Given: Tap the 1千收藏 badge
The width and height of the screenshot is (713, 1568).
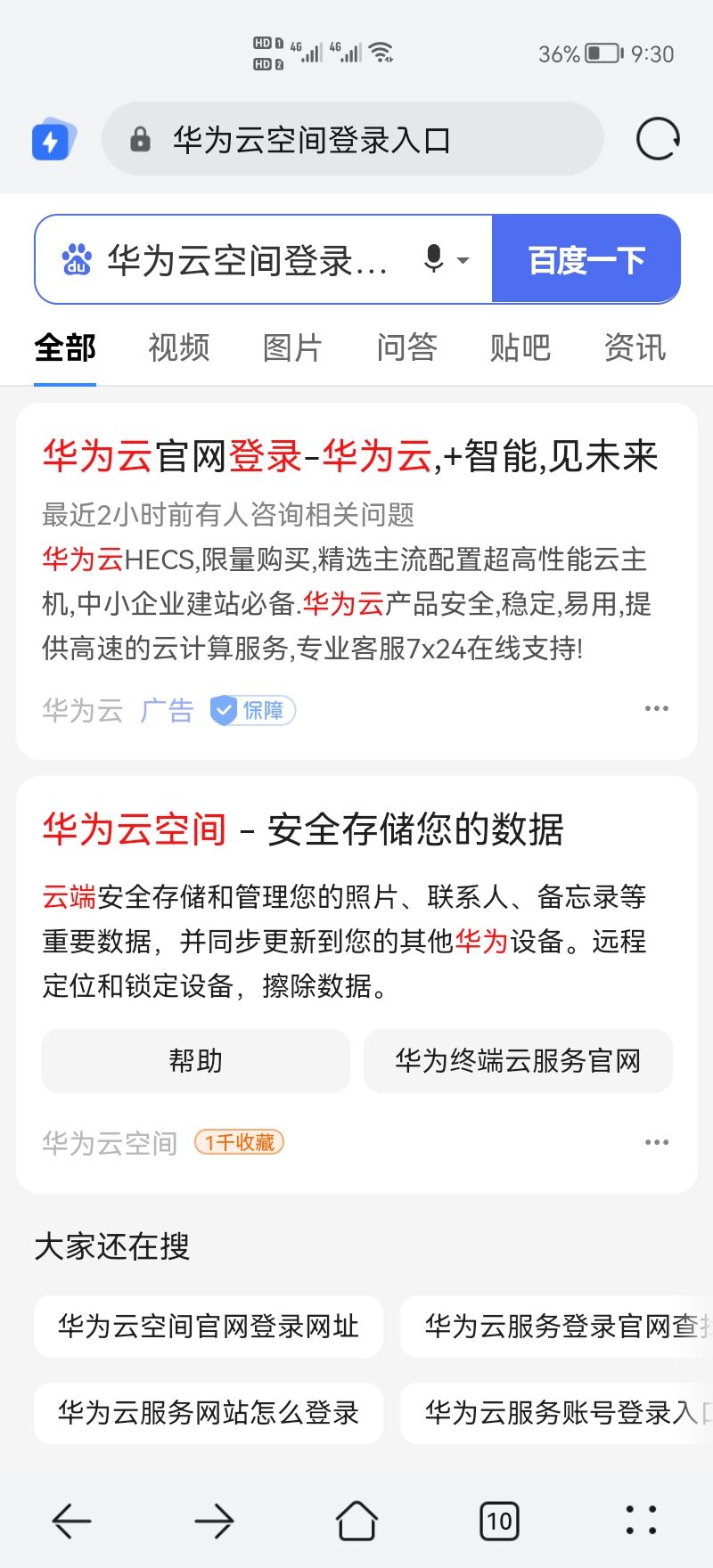Looking at the screenshot, I should [x=238, y=1142].
